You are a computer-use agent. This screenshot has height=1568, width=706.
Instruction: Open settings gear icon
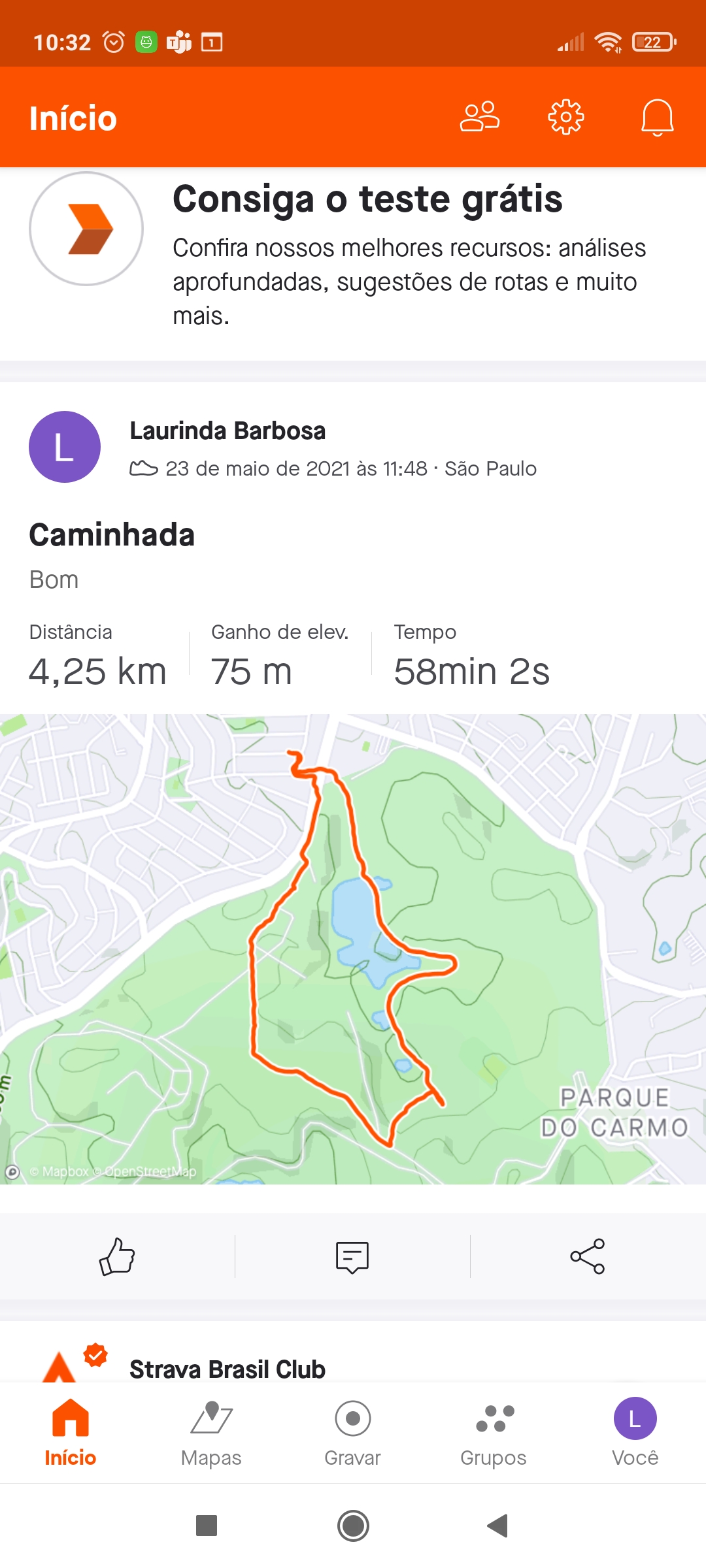click(566, 118)
